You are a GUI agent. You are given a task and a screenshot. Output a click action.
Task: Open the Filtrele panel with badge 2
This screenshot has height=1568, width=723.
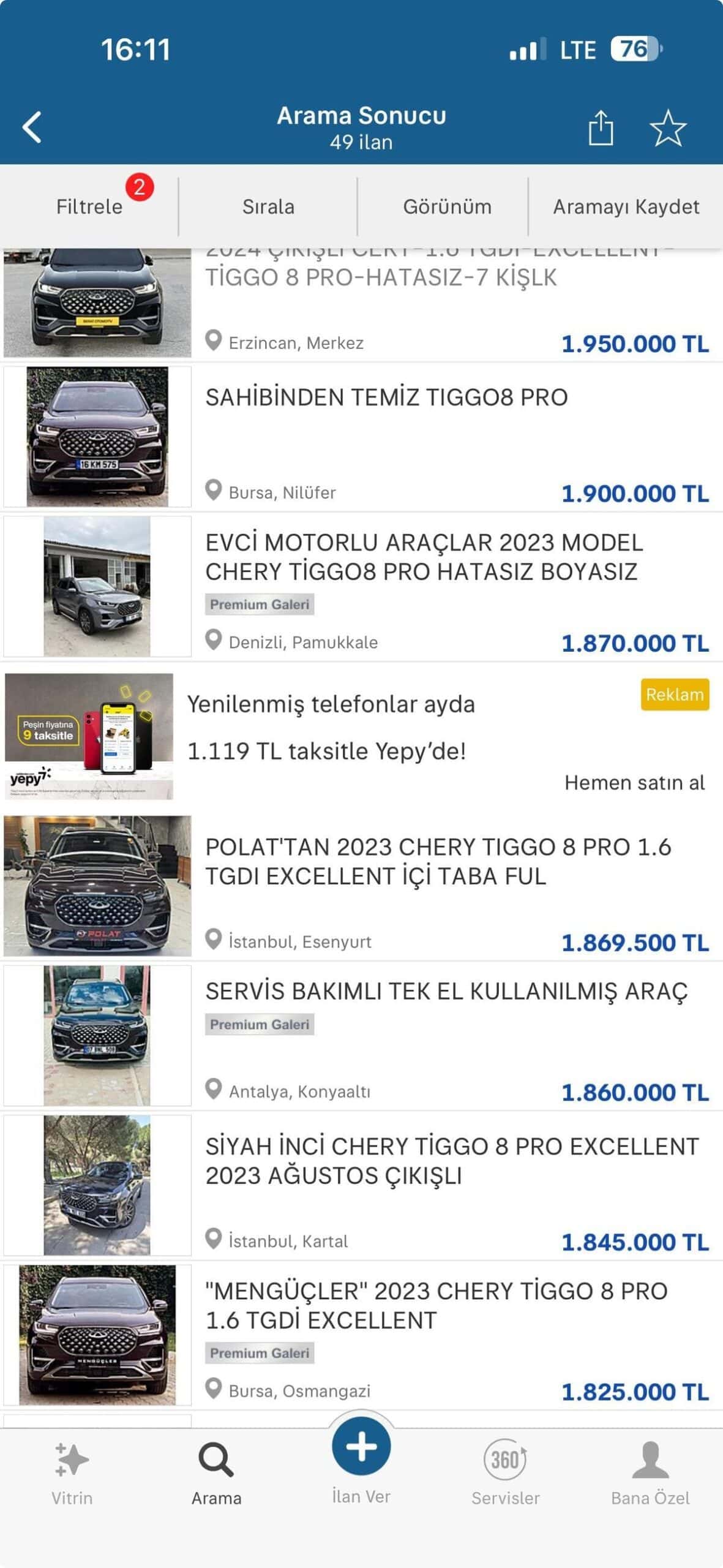[89, 206]
